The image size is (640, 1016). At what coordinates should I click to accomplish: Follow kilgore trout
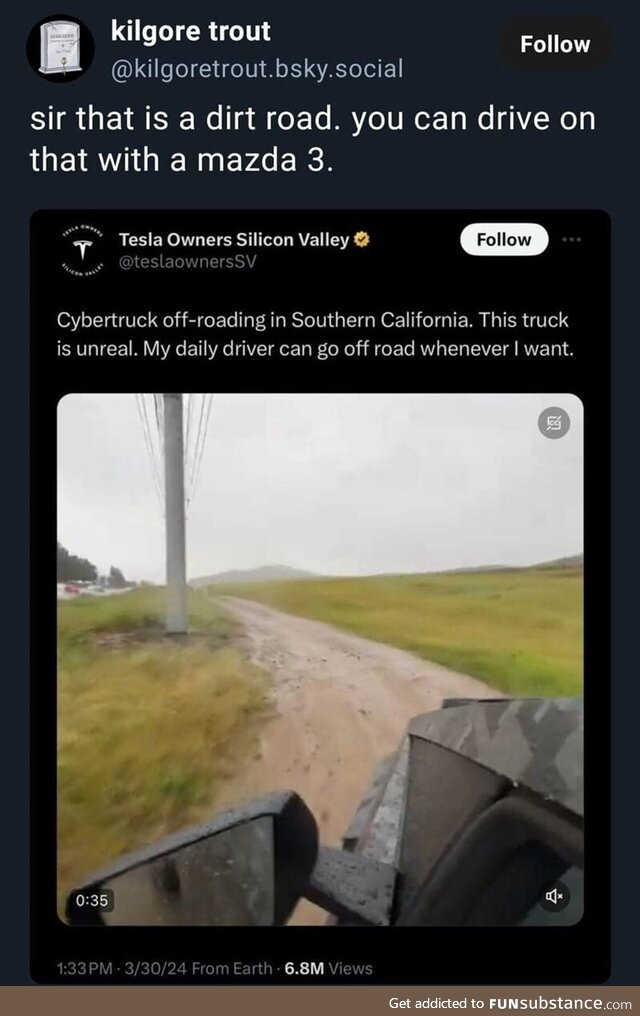click(x=555, y=44)
